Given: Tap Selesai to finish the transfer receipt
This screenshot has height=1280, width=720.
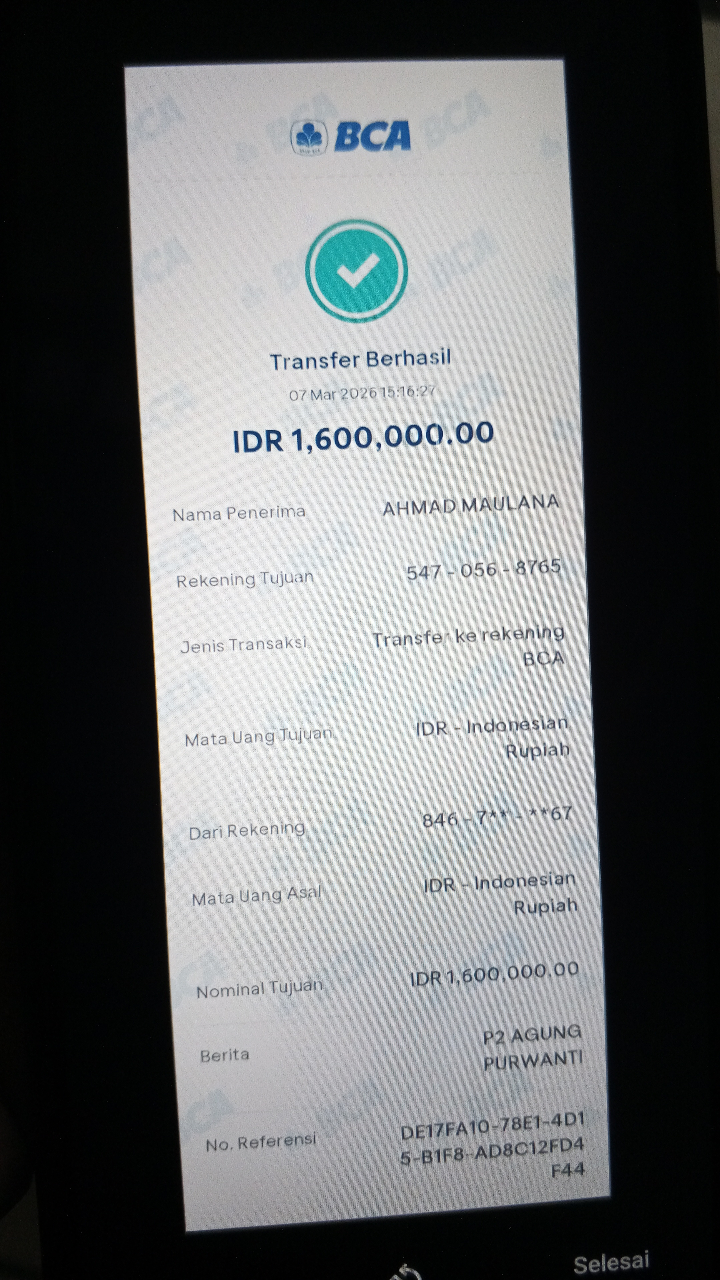Looking at the screenshot, I should point(611,1262).
